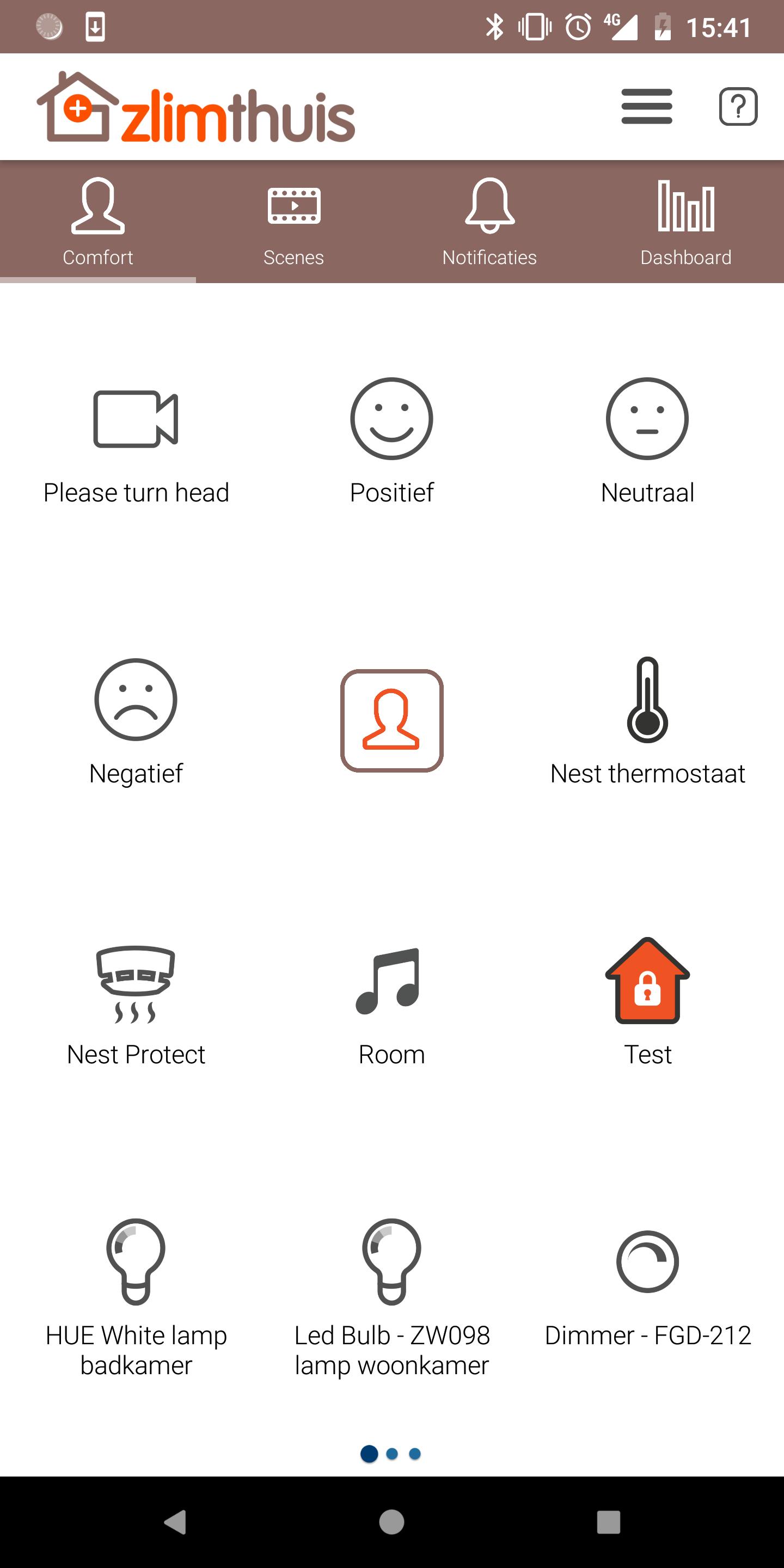
Task: Go back with the system back button
Action: 175,1522
